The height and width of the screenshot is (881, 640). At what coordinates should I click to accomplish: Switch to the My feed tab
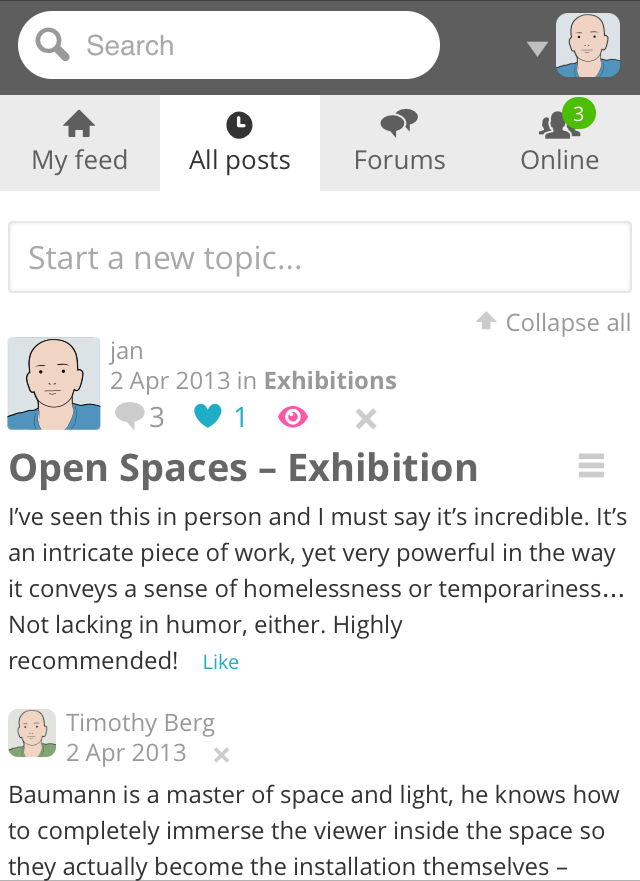80,143
